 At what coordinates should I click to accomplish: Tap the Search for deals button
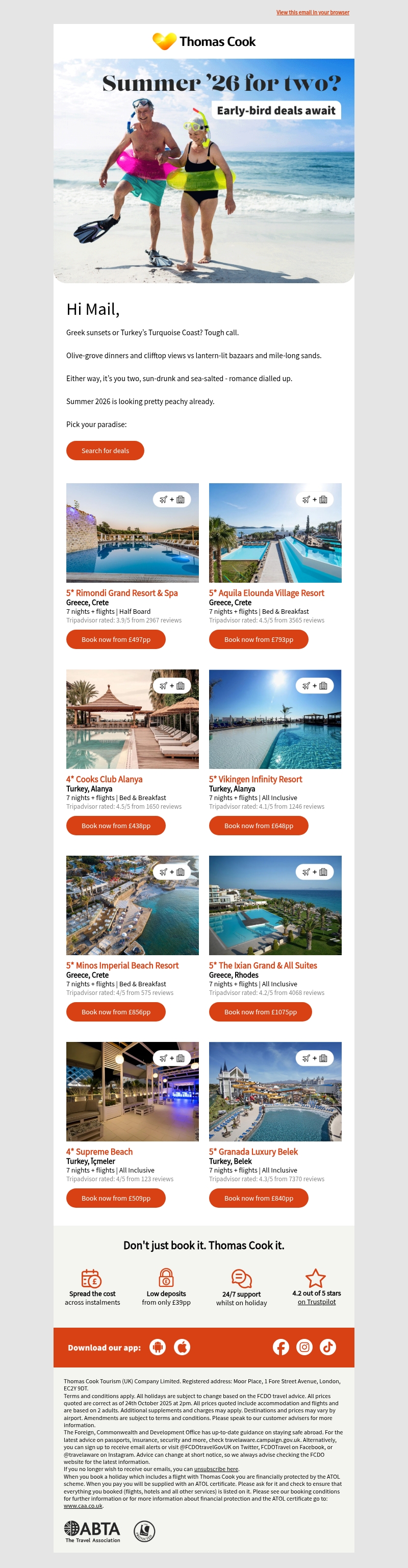[105, 451]
